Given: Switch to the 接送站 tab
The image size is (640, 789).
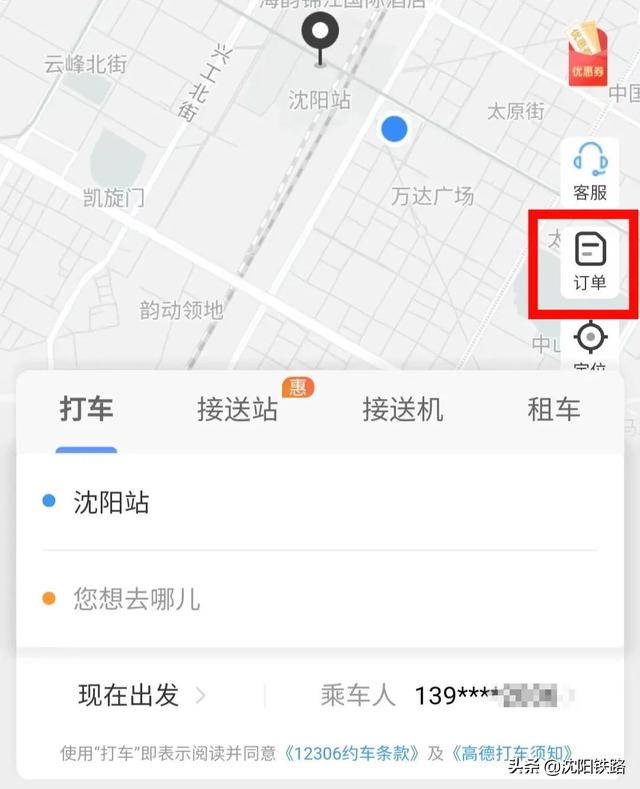Looking at the screenshot, I should pos(238,409).
